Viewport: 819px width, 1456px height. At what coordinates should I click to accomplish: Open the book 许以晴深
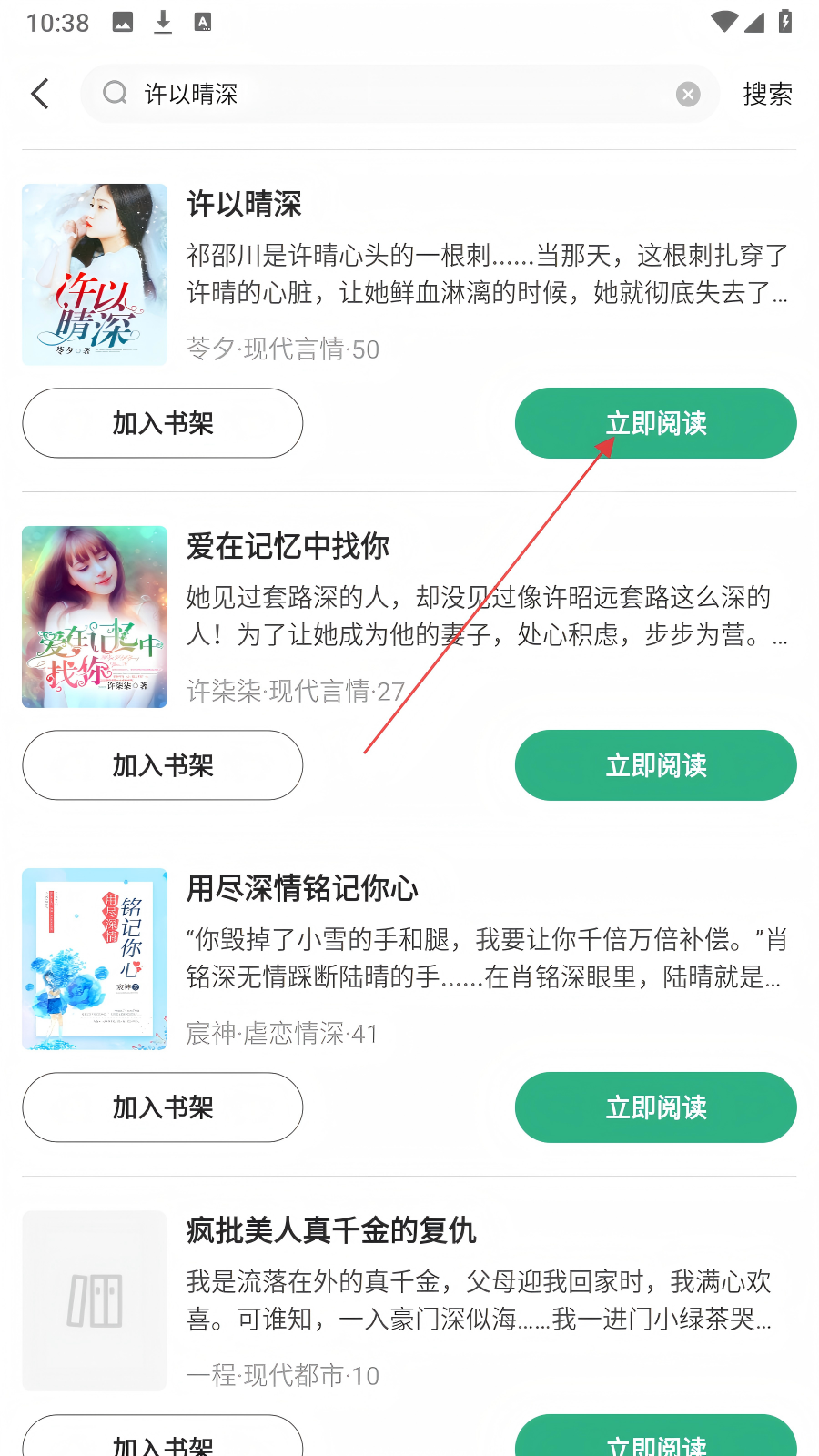click(x=244, y=205)
